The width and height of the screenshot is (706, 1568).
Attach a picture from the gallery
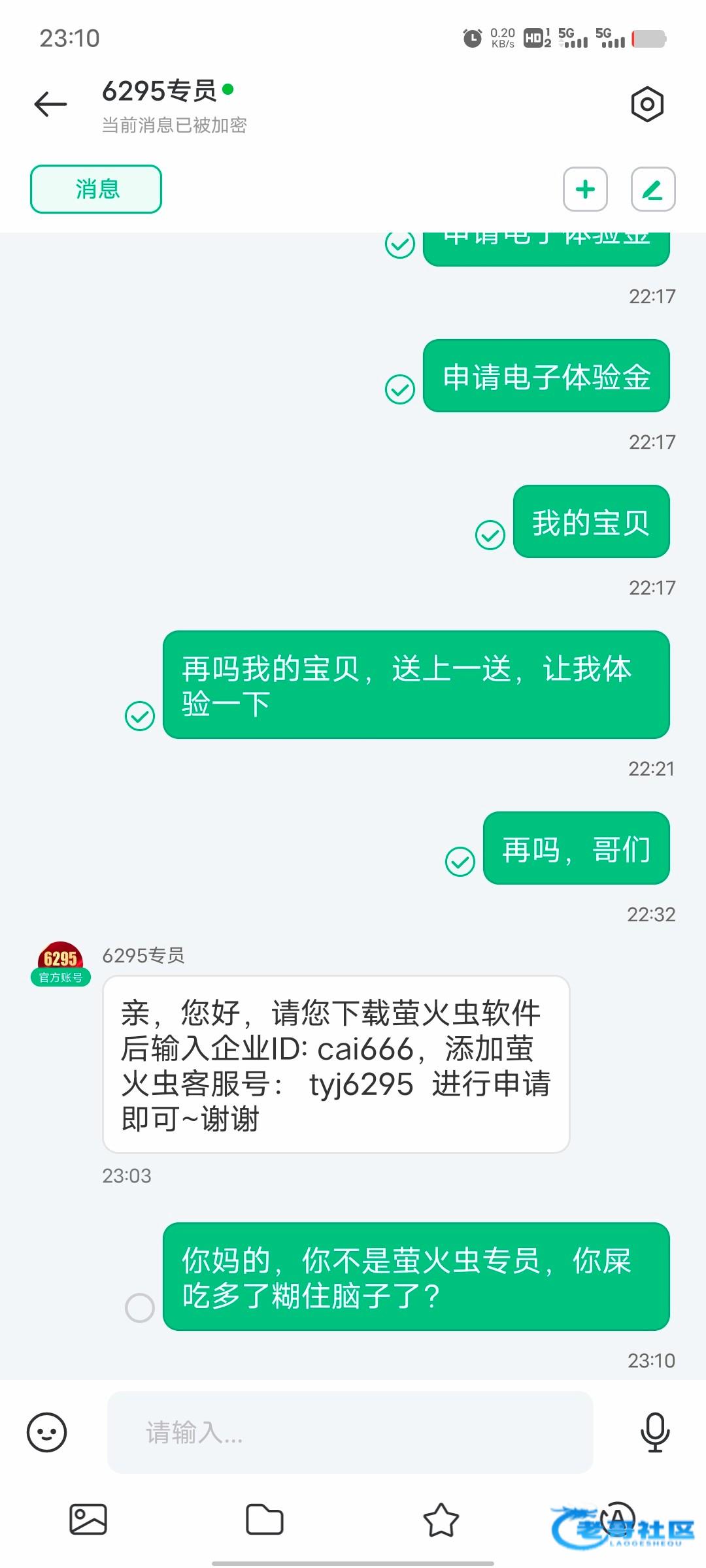tap(88, 1519)
